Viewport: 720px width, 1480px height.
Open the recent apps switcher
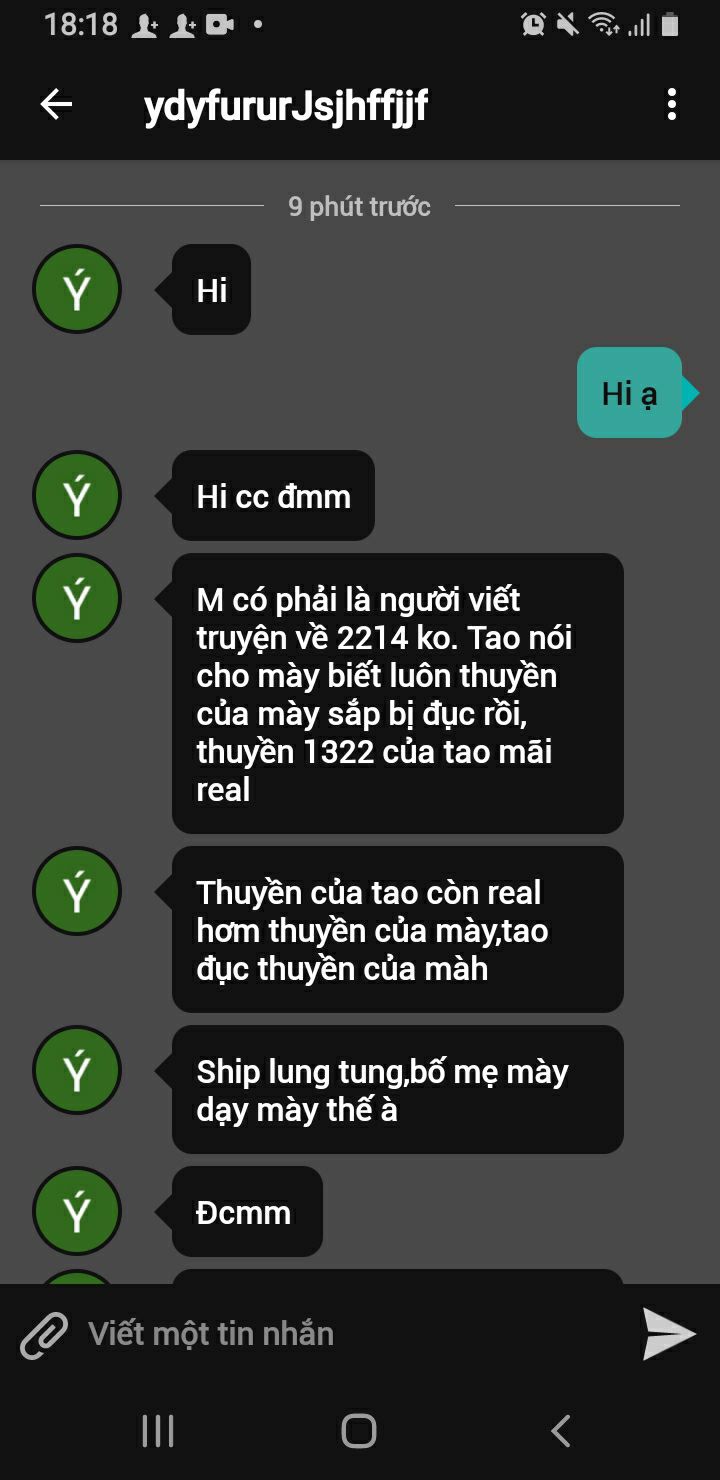click(x=158, y=1430)
